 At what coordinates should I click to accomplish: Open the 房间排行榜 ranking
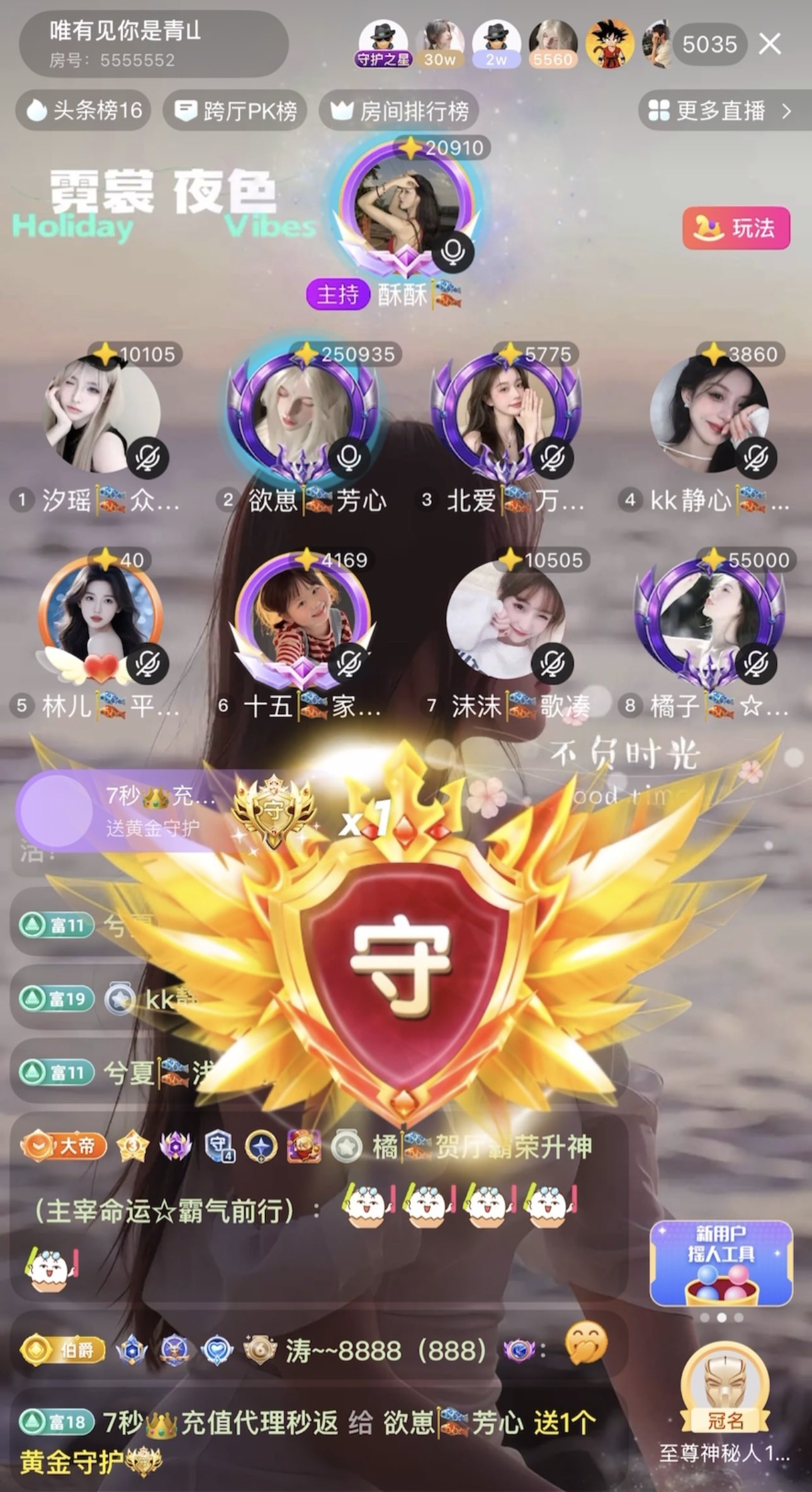click(399, 111)
